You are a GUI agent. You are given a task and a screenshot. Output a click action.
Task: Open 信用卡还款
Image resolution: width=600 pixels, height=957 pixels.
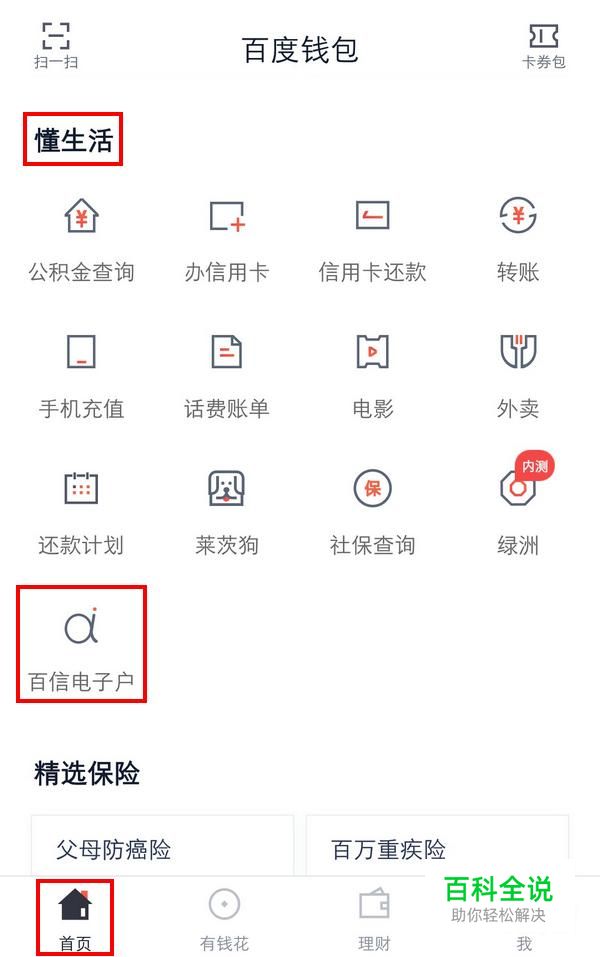(x=372, y=238)
